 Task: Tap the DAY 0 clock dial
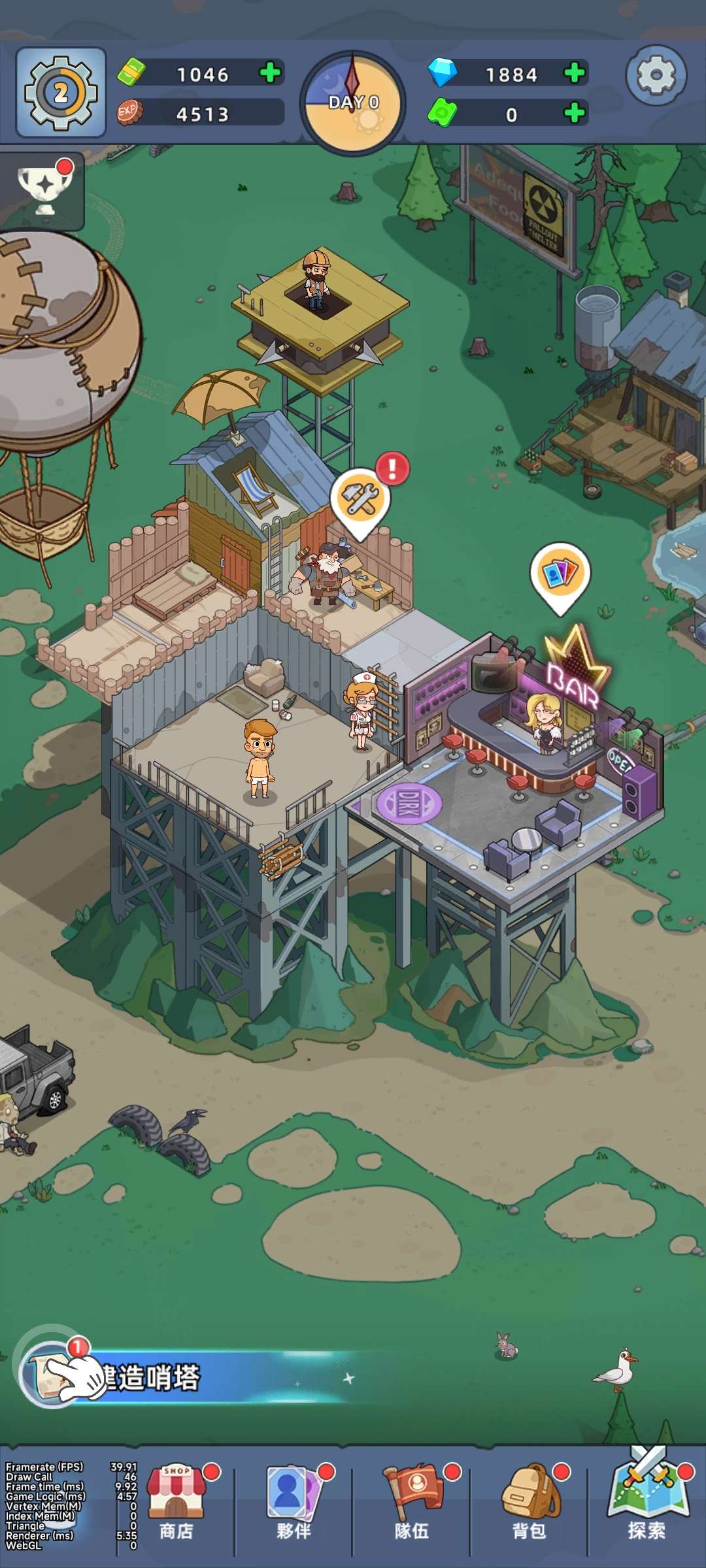[353, 103]
